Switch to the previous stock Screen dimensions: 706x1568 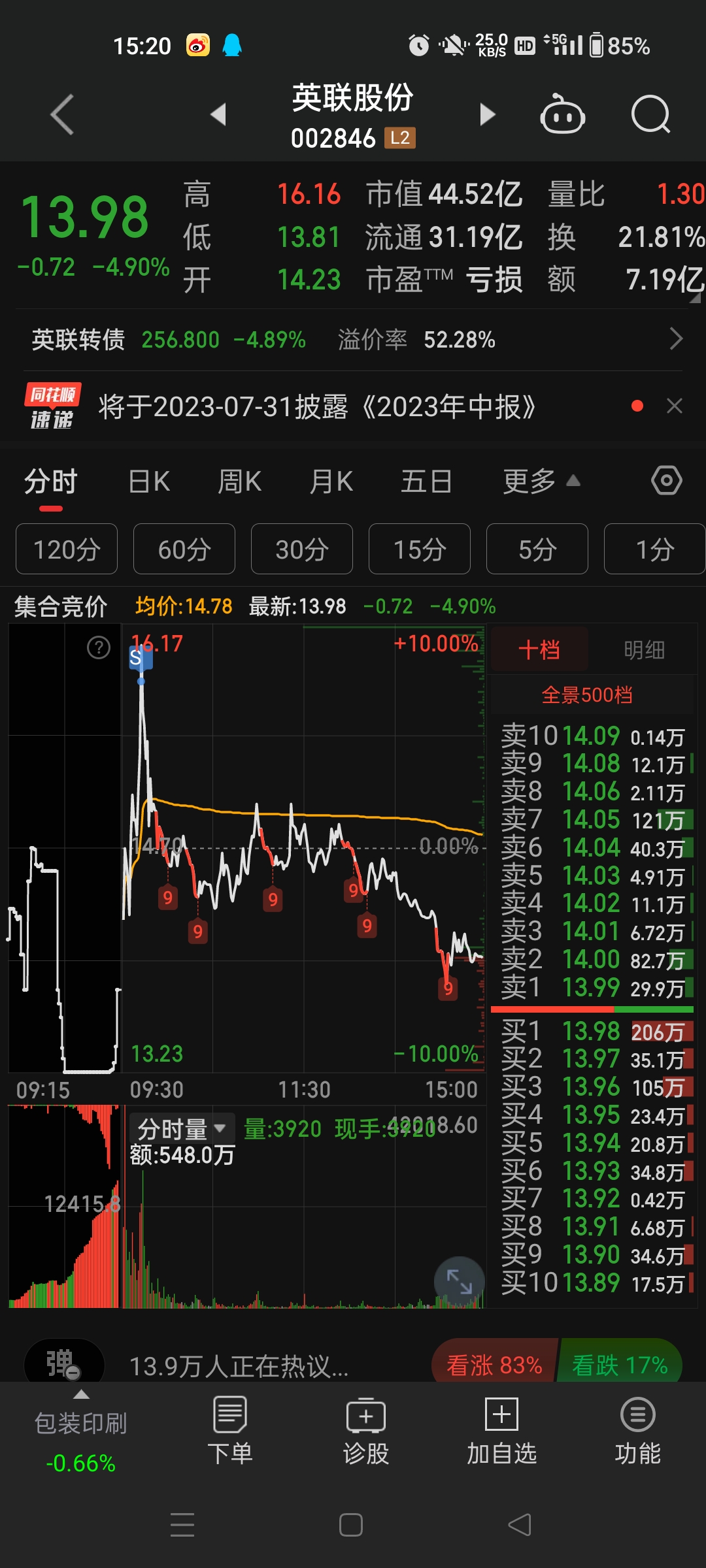point(218,114)
